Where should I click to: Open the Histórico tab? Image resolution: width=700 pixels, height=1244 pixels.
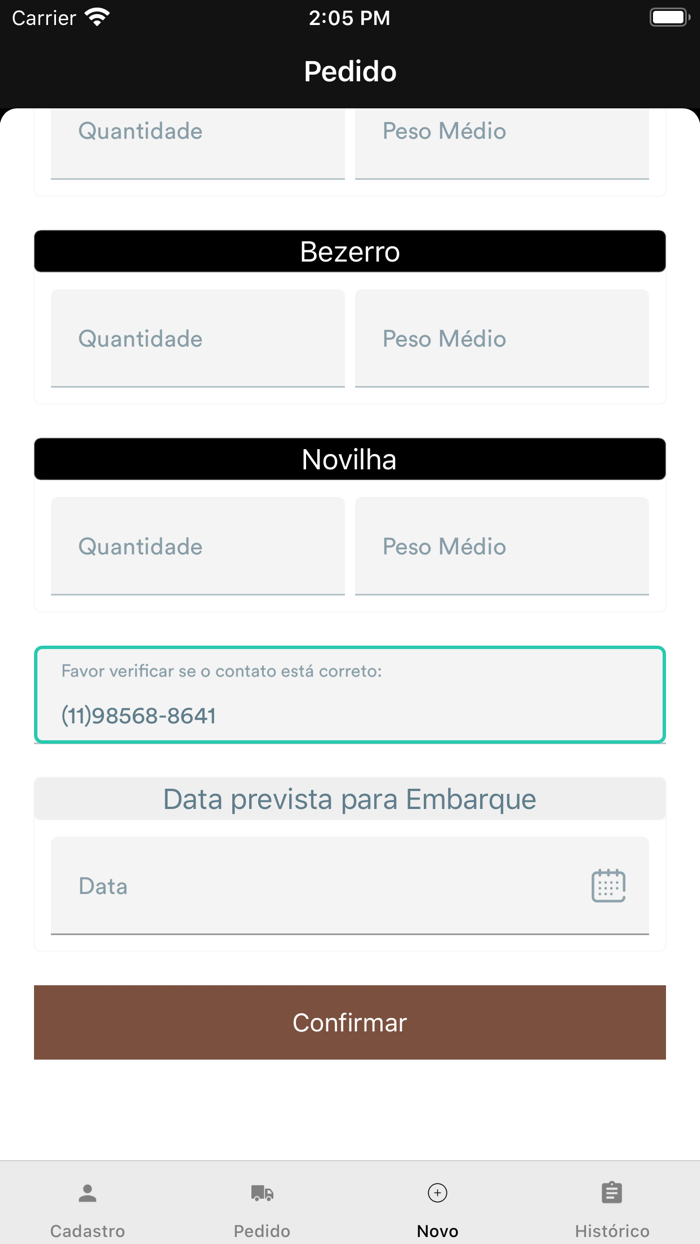(x=612, y=1208)
